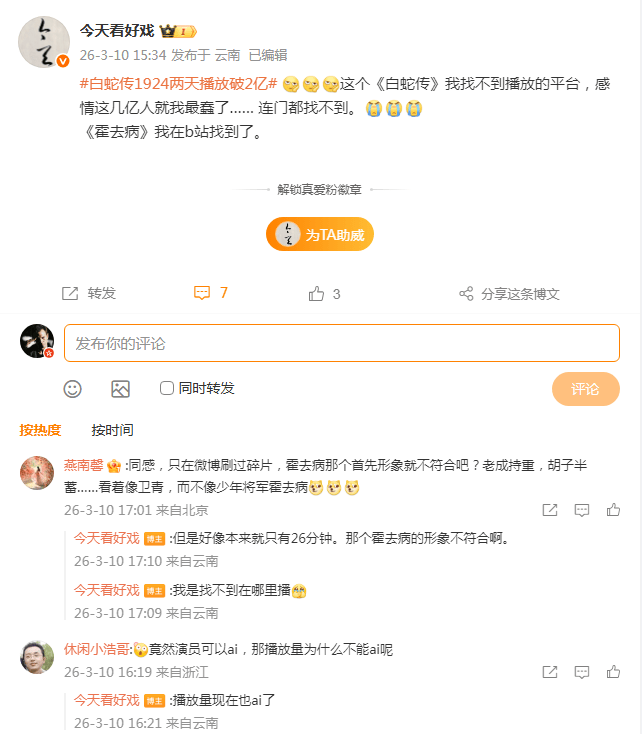Image resolution: width=642 pixels, height=734 pixels.
Task: Tap the 为TA助威 button
Action: tap(320, 234)
